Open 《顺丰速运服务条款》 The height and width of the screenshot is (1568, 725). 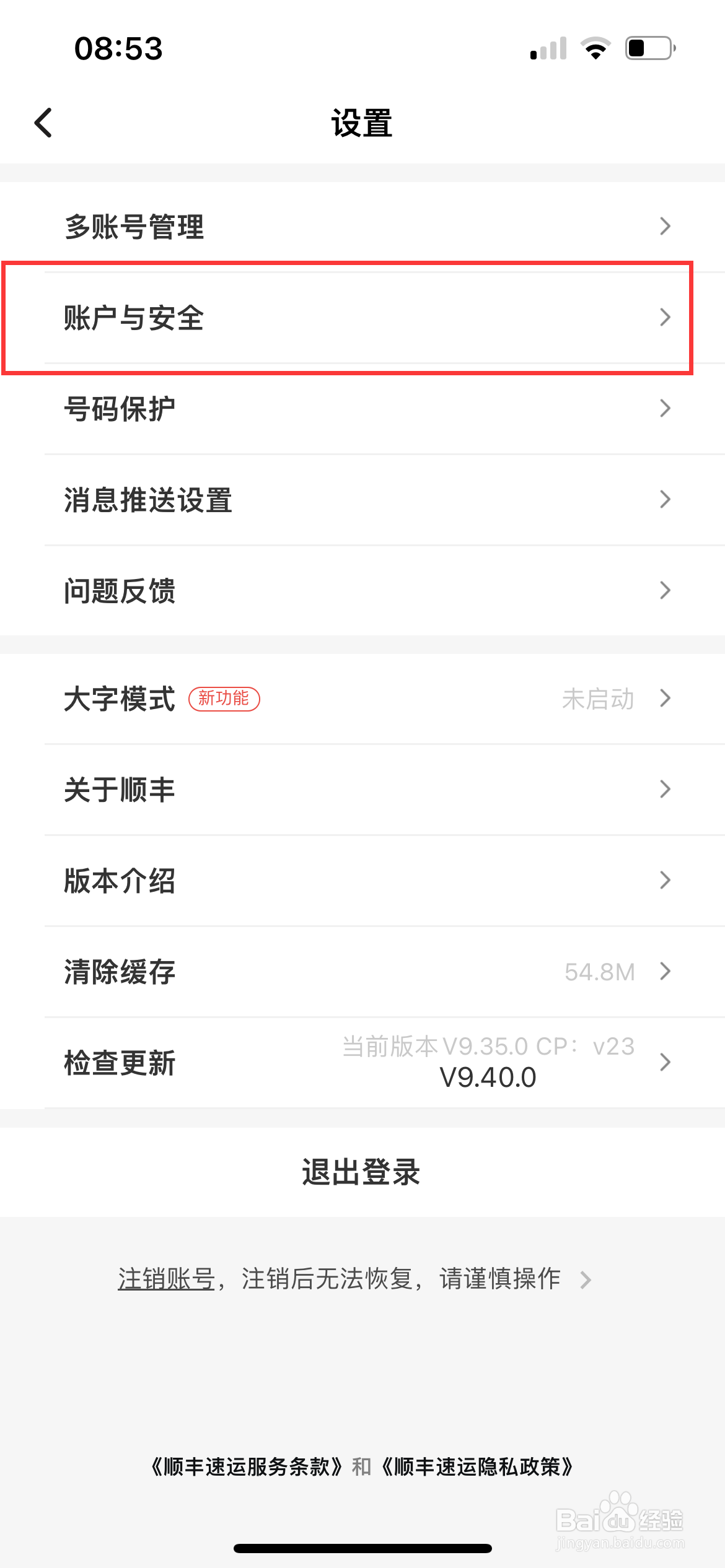coord(247,1466)
